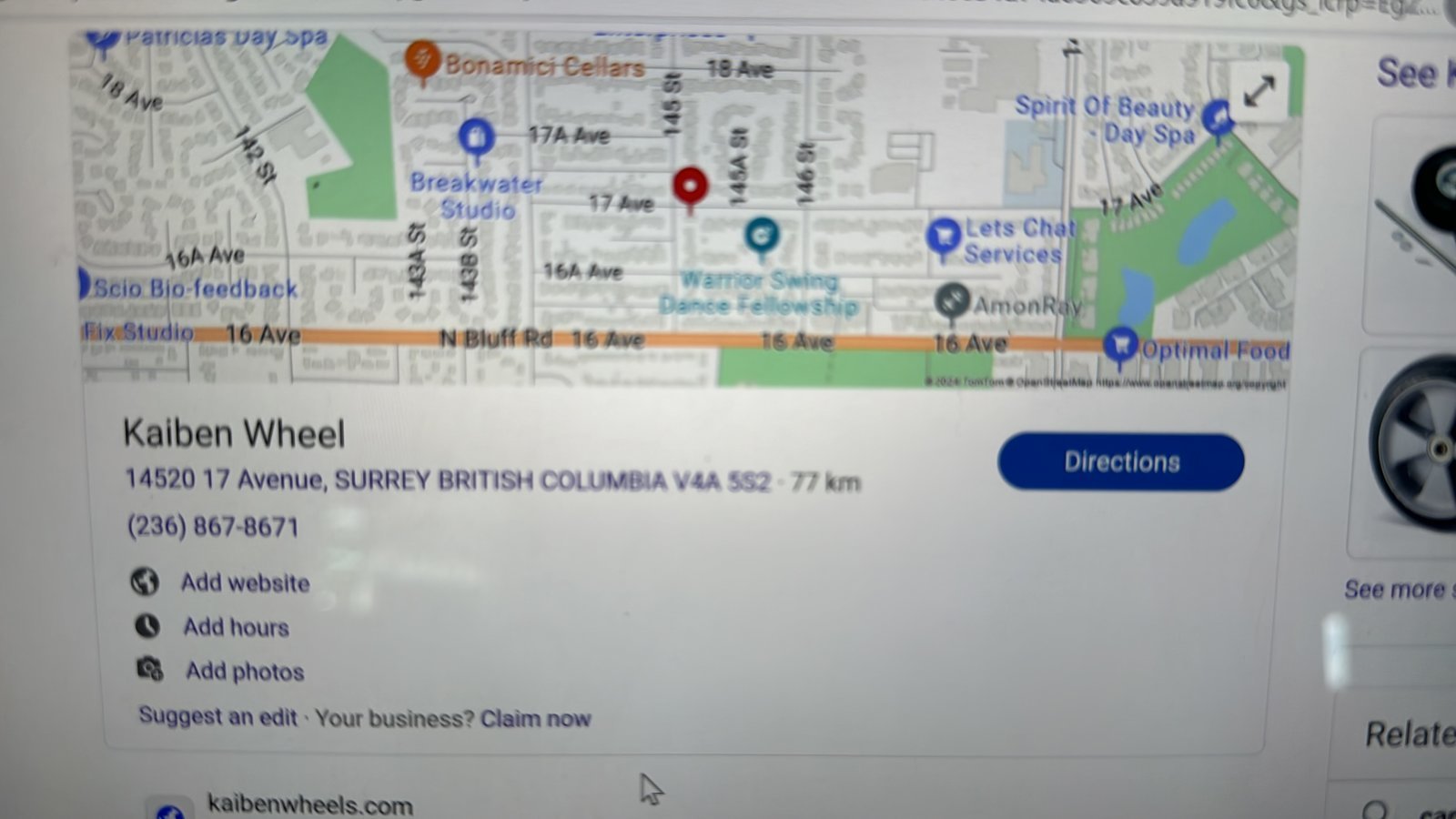Open Lets Chat Services map marker
The width and height of the screenshot is (1456, 819).
point(944,237)
